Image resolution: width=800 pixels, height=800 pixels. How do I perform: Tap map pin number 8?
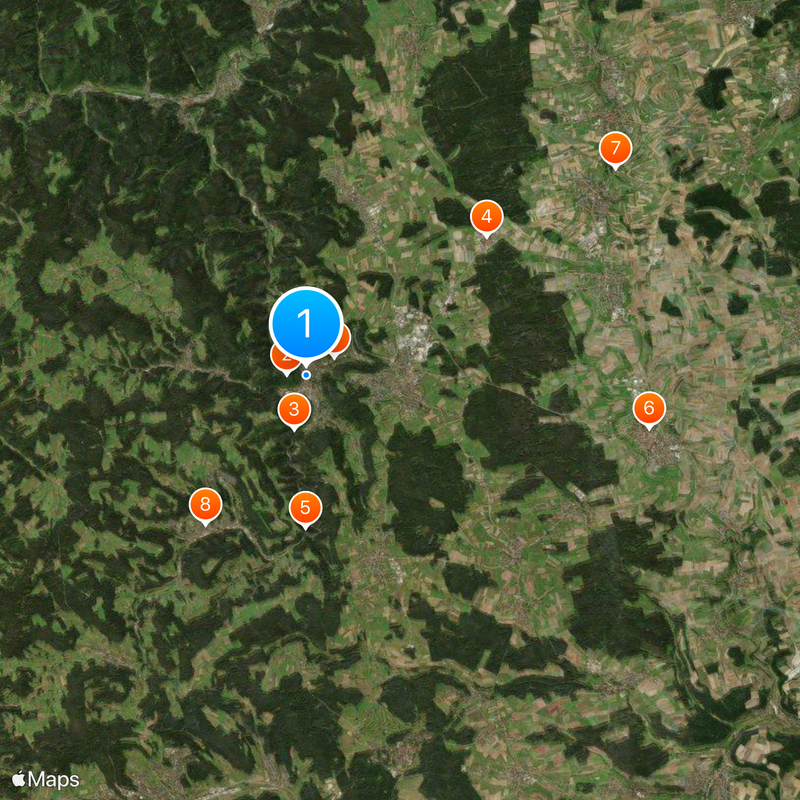coord(205,504)
